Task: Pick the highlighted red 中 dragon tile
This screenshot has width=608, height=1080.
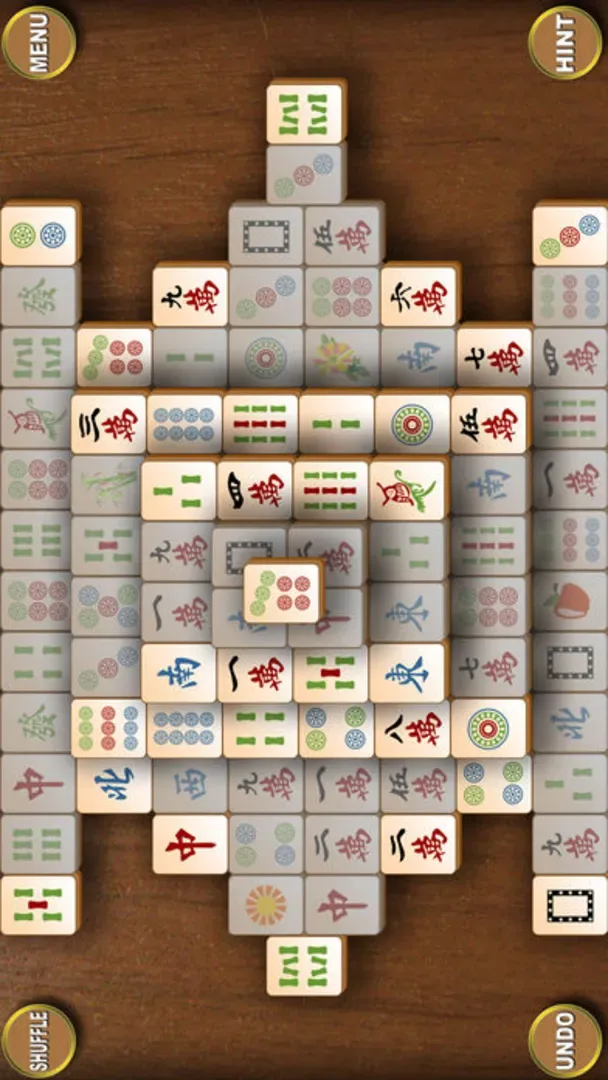Action: click(x=190, y=844)
